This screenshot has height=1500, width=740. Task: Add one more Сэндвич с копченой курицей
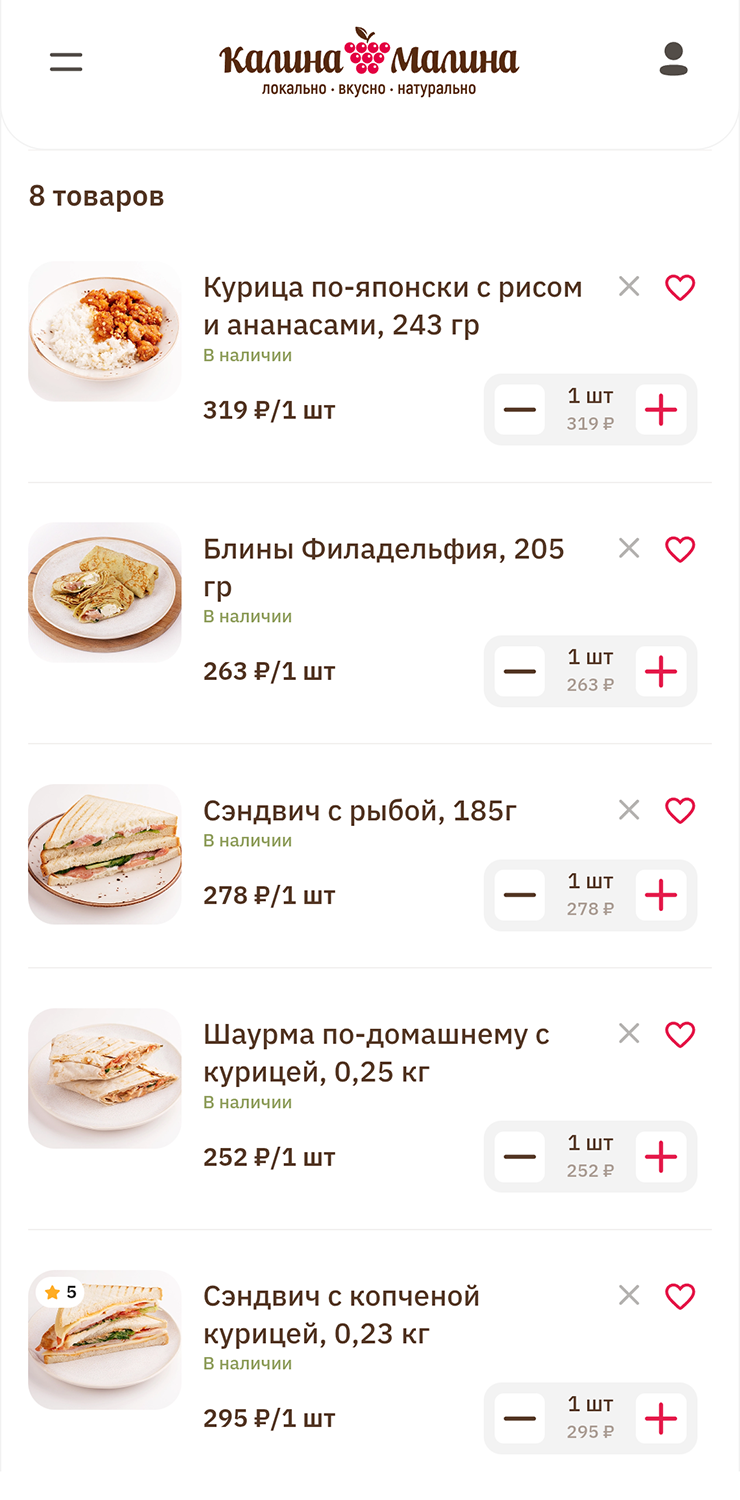pos(661,1418)
